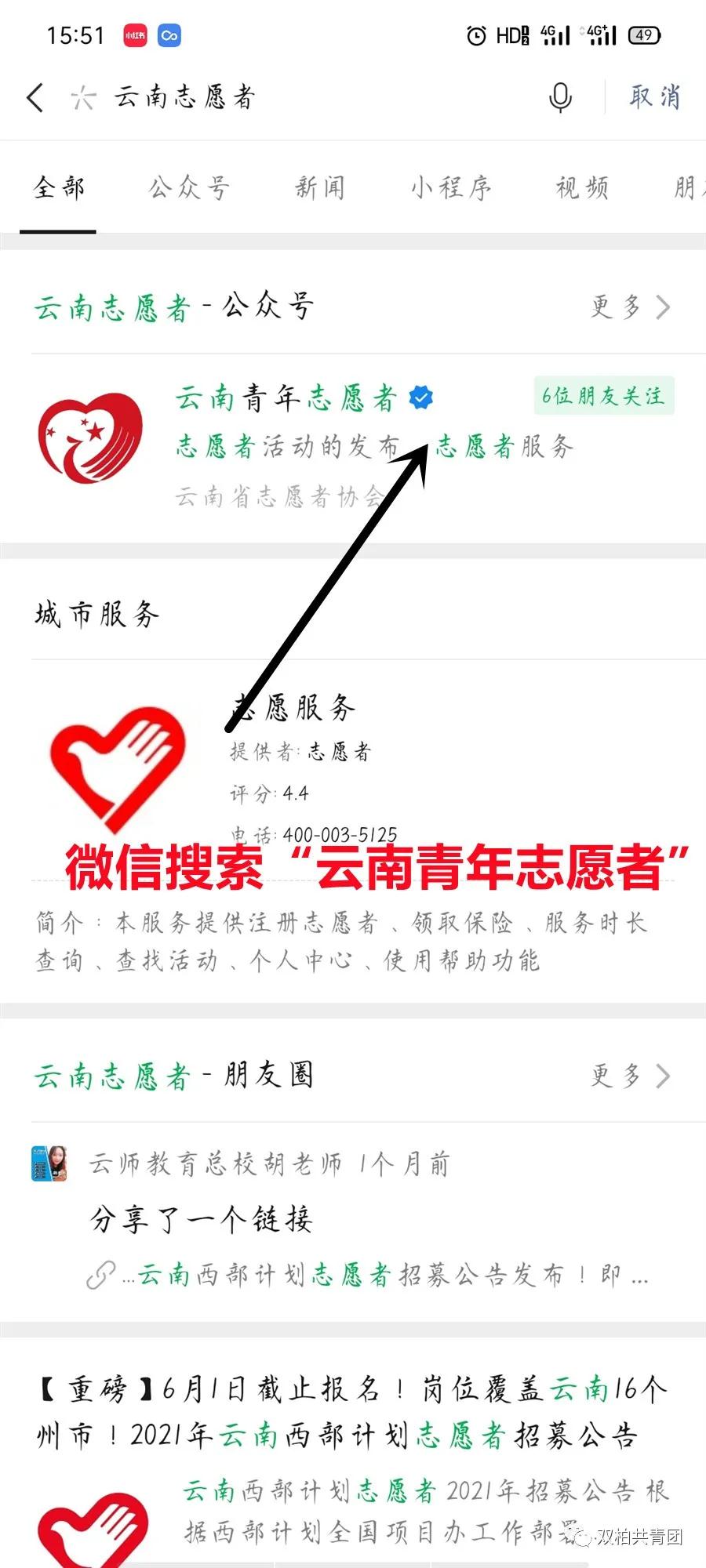Select the 全部 tab

(59, 188)
